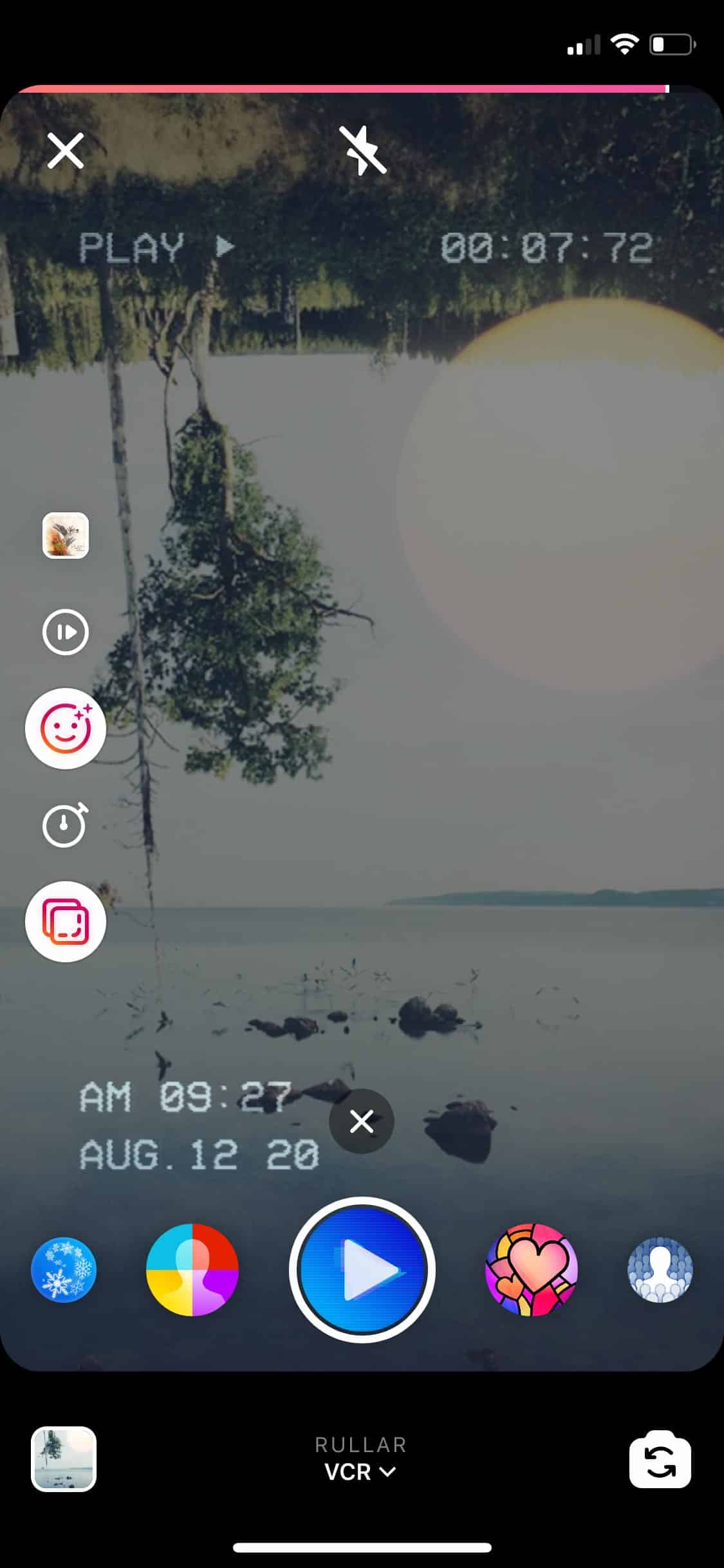Close the Reels camera
Image resolution: width=724 pixels, height=1568 pixels.
tap(66, 151)
